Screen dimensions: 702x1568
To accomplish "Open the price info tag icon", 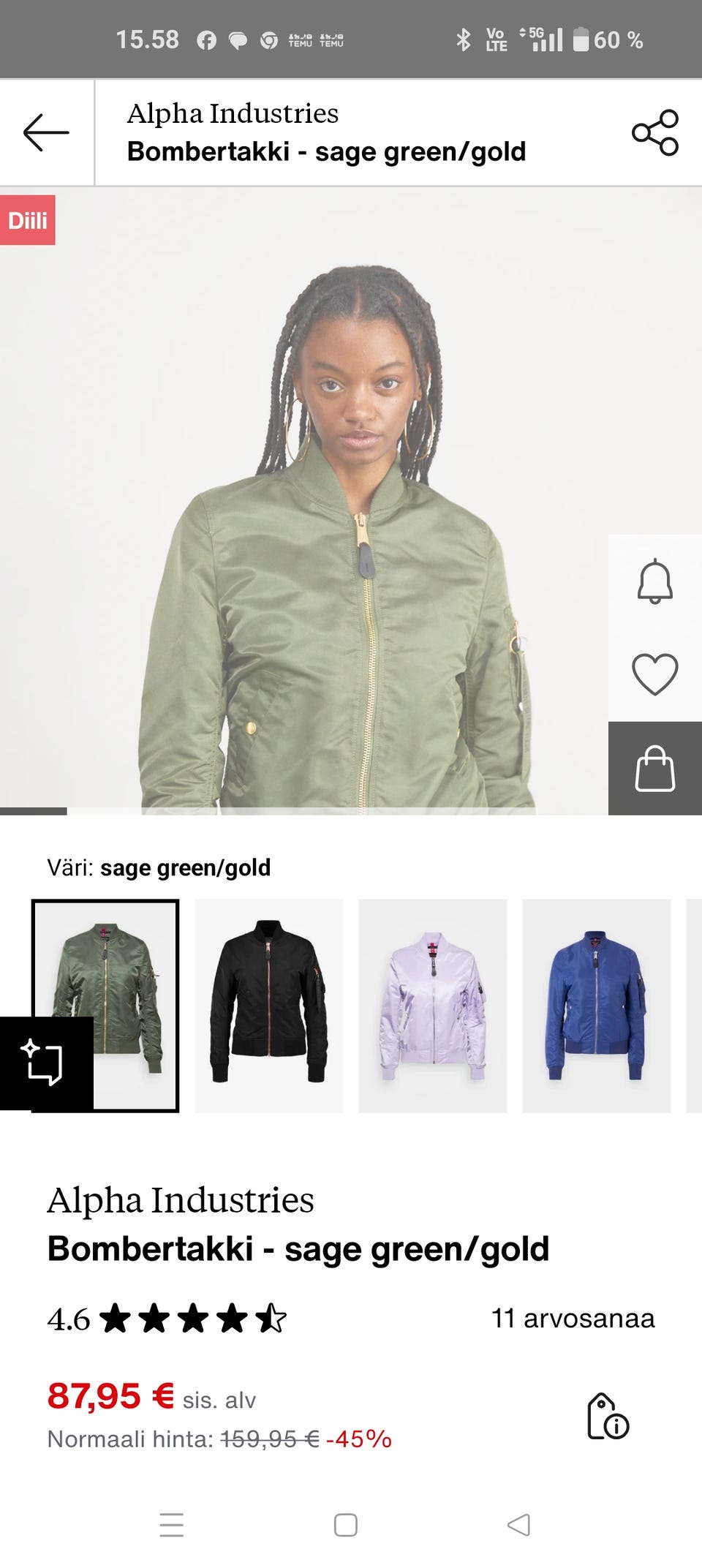I will pyautogui.click(x=608, y=1417).
